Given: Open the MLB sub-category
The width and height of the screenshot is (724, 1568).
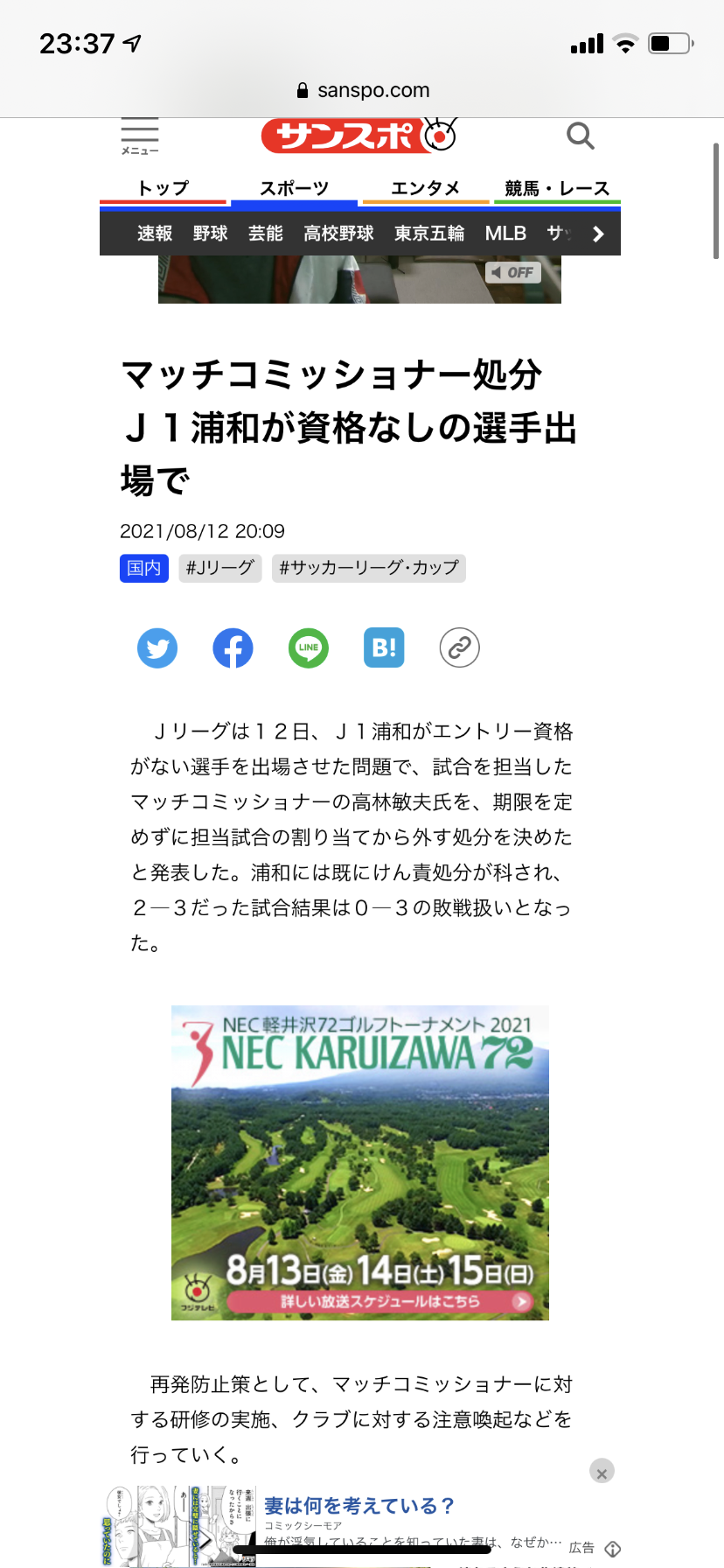Looking at the screenshot, I should (505, 234).
